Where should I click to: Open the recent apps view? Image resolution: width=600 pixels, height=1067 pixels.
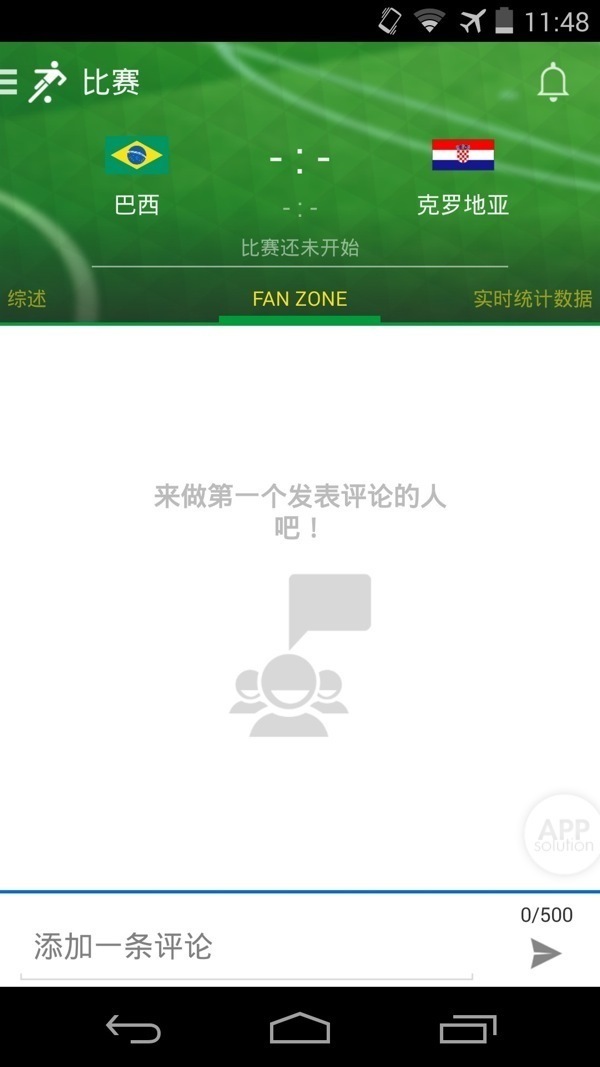click(467, 1027)
